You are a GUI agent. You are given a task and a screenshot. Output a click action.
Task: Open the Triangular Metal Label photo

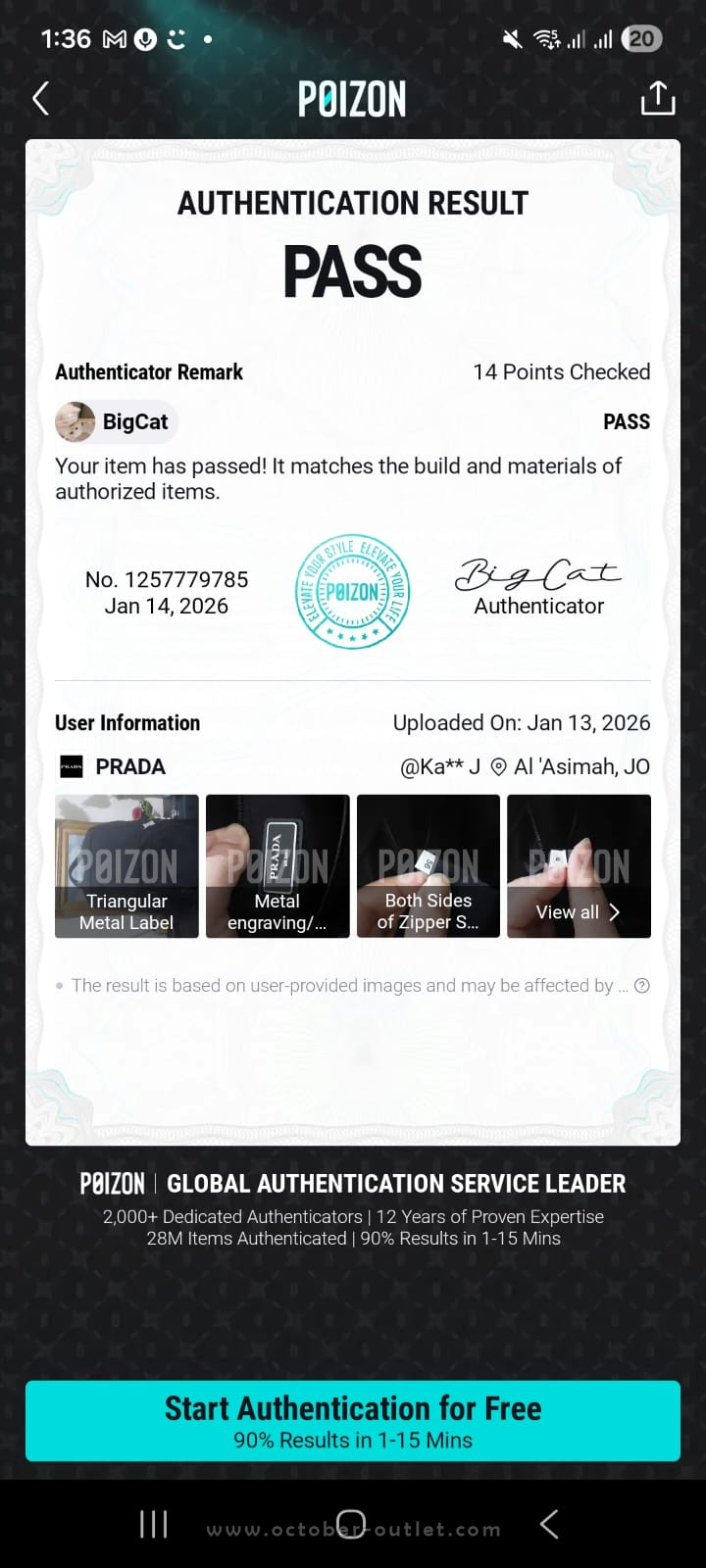point(126,865)
